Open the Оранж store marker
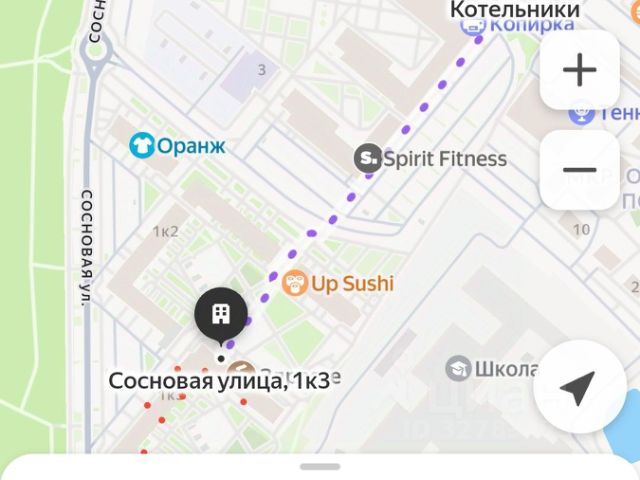 (143, 147)
